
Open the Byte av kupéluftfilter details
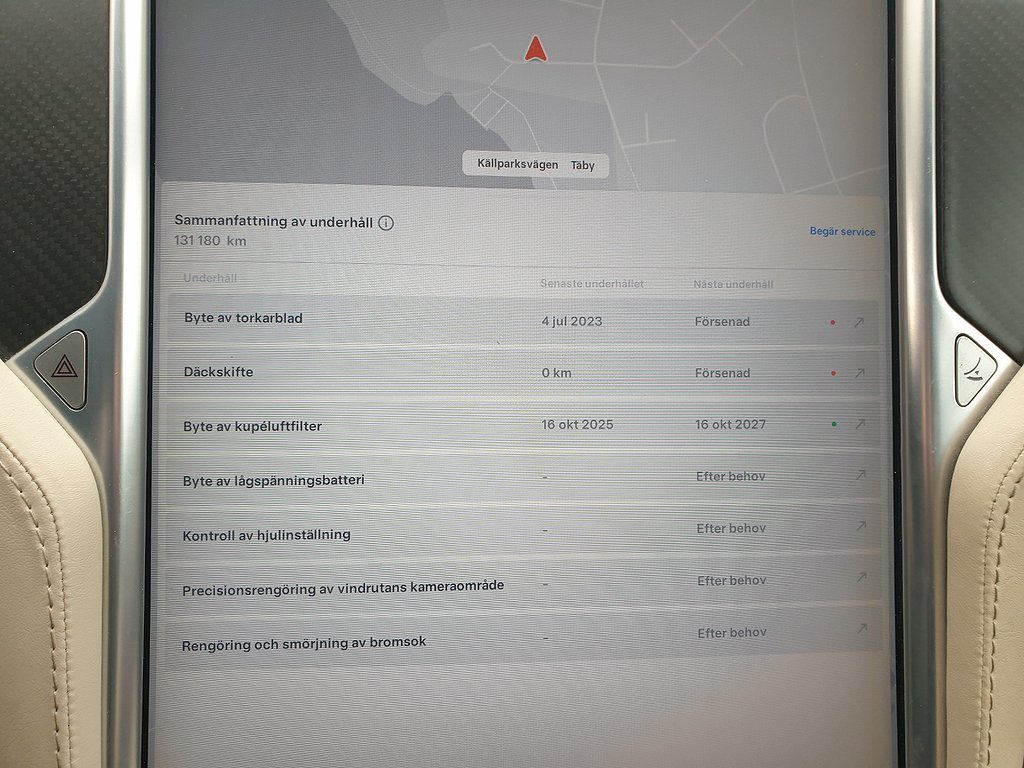coord(521,425)
